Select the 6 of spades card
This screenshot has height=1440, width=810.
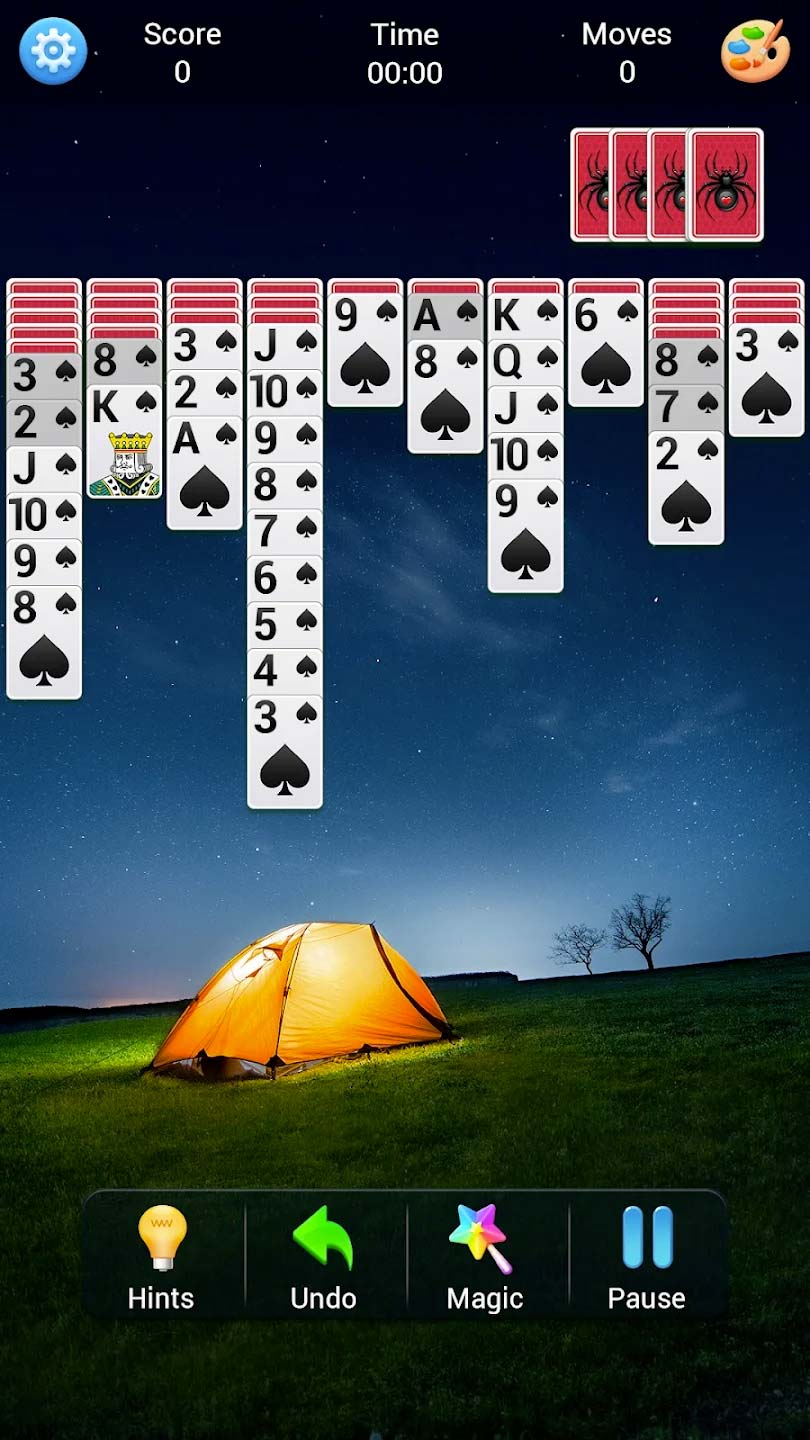(605, 352)
